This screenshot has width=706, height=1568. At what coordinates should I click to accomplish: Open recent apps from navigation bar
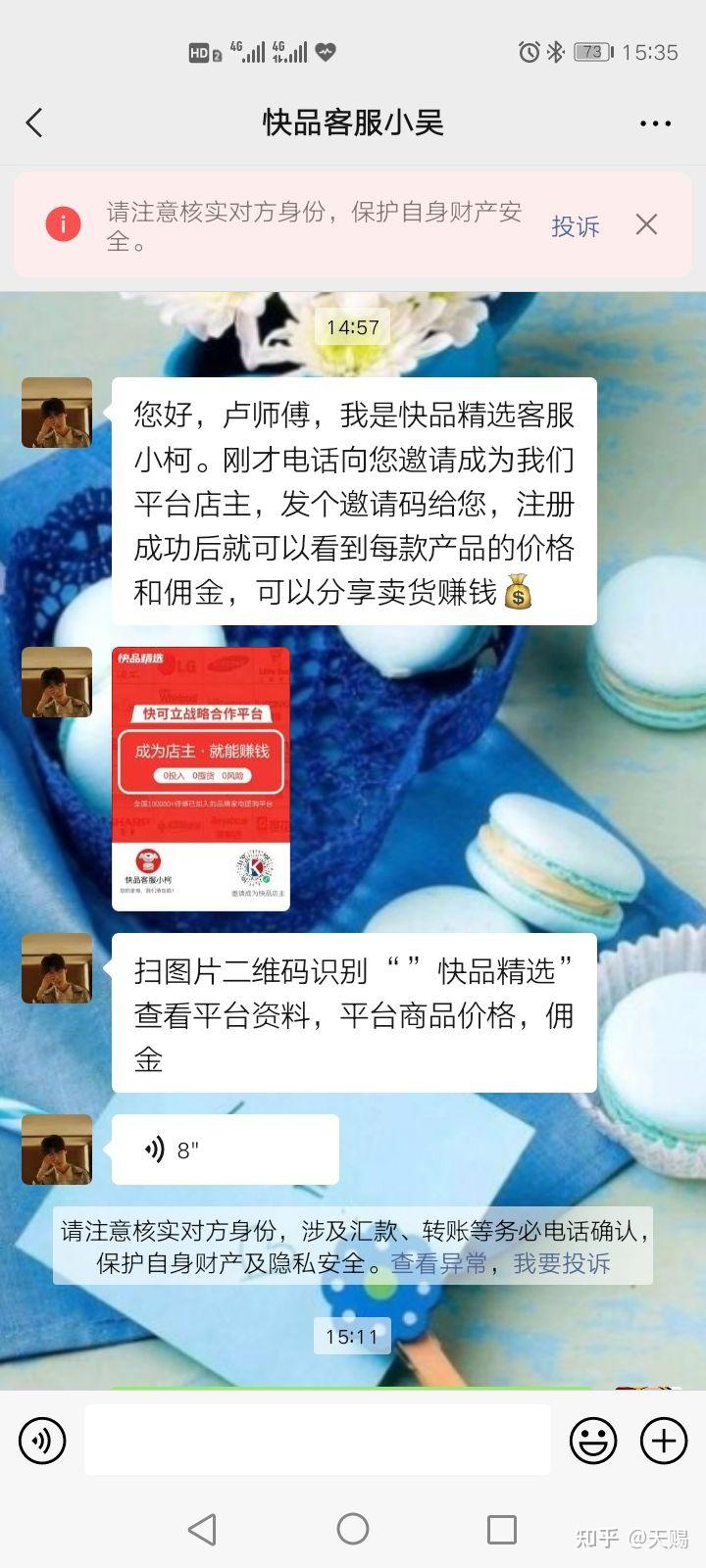502,1529
